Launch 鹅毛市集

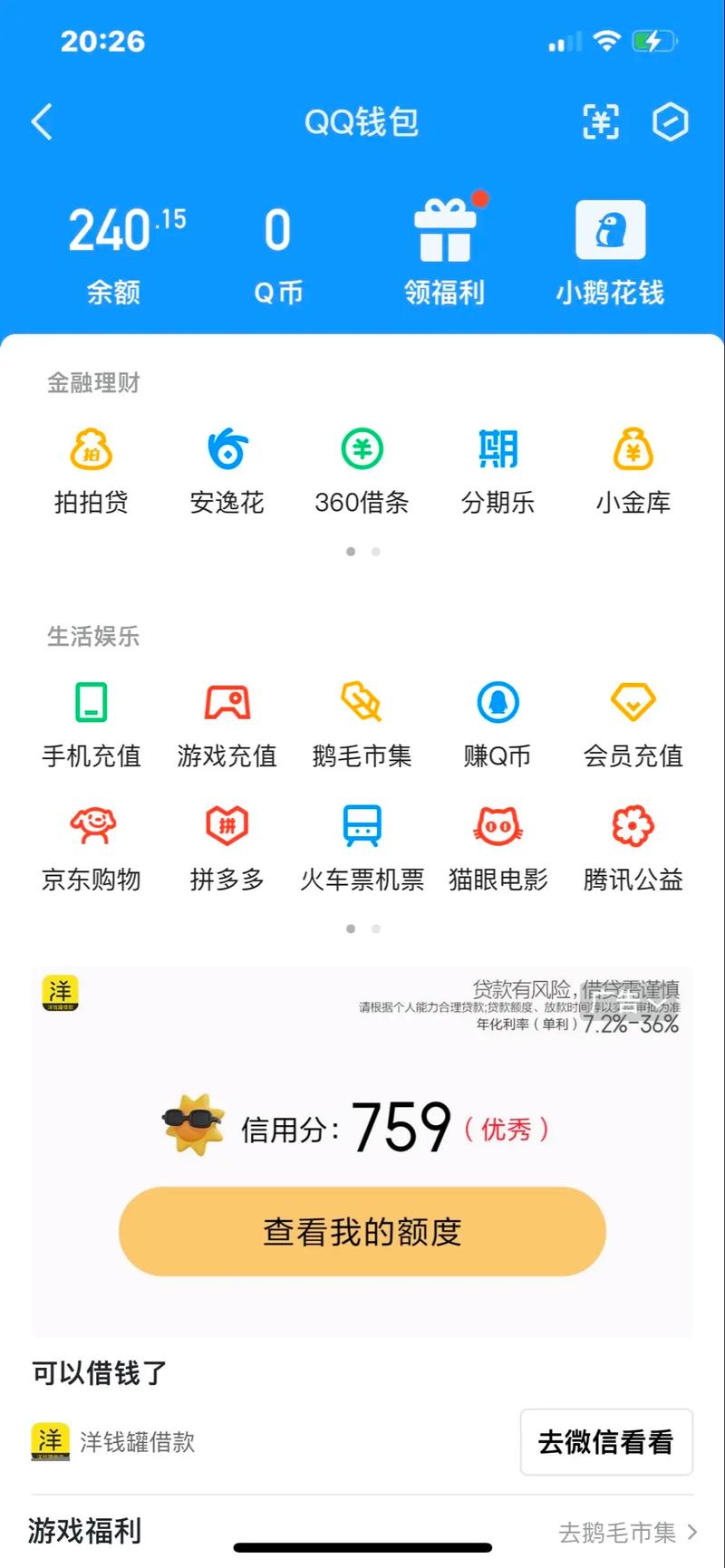pyautogui.click(x=362, y=725)
